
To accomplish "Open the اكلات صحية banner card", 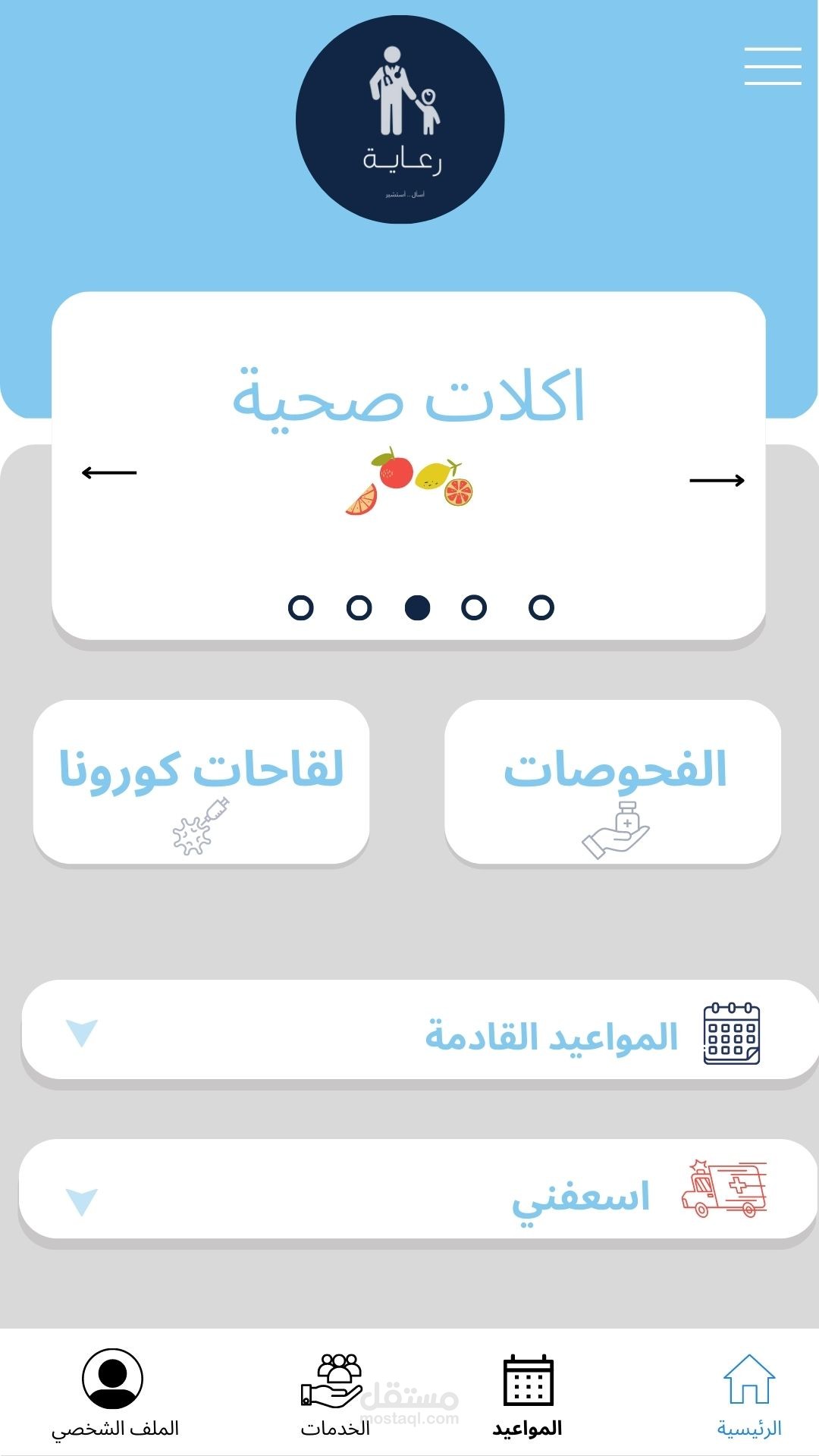I will [x=409, y=466].
